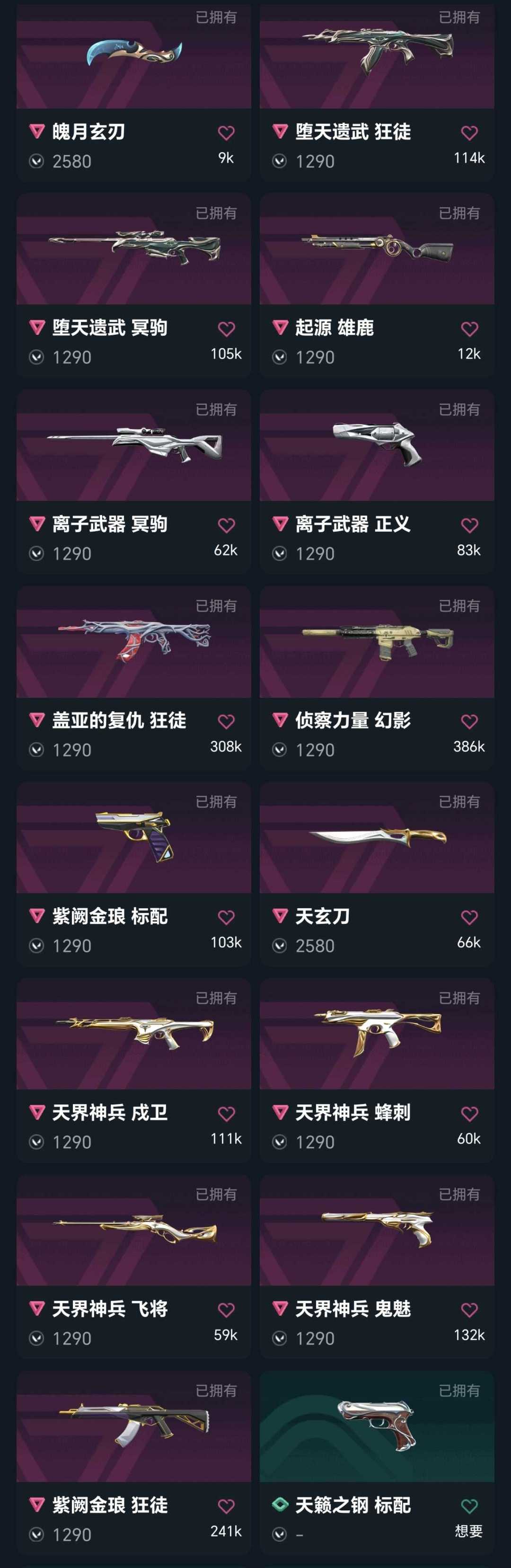
Task: Tap the heart on 天玄刀
Action: click(x=469, y=917)
